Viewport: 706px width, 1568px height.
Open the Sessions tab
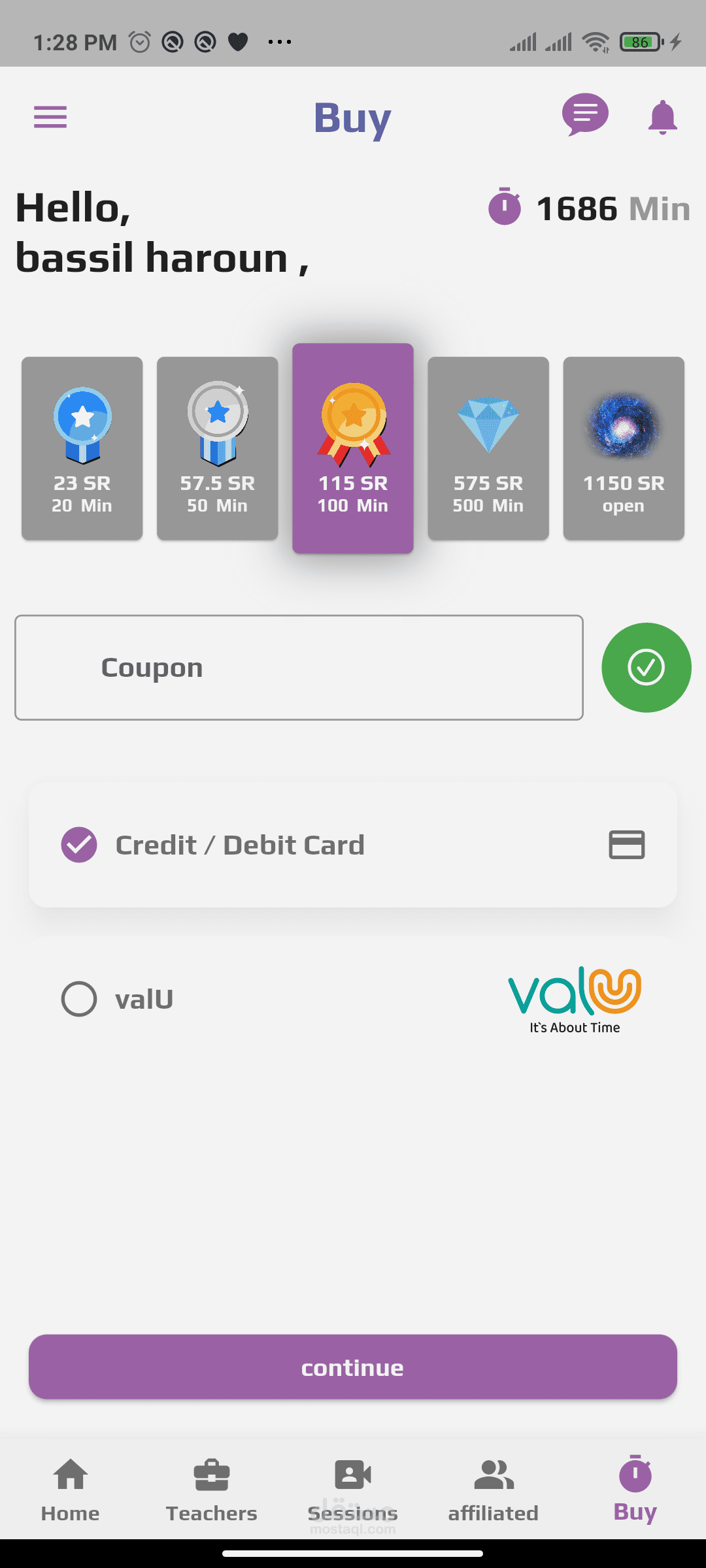coord(353,1491)
